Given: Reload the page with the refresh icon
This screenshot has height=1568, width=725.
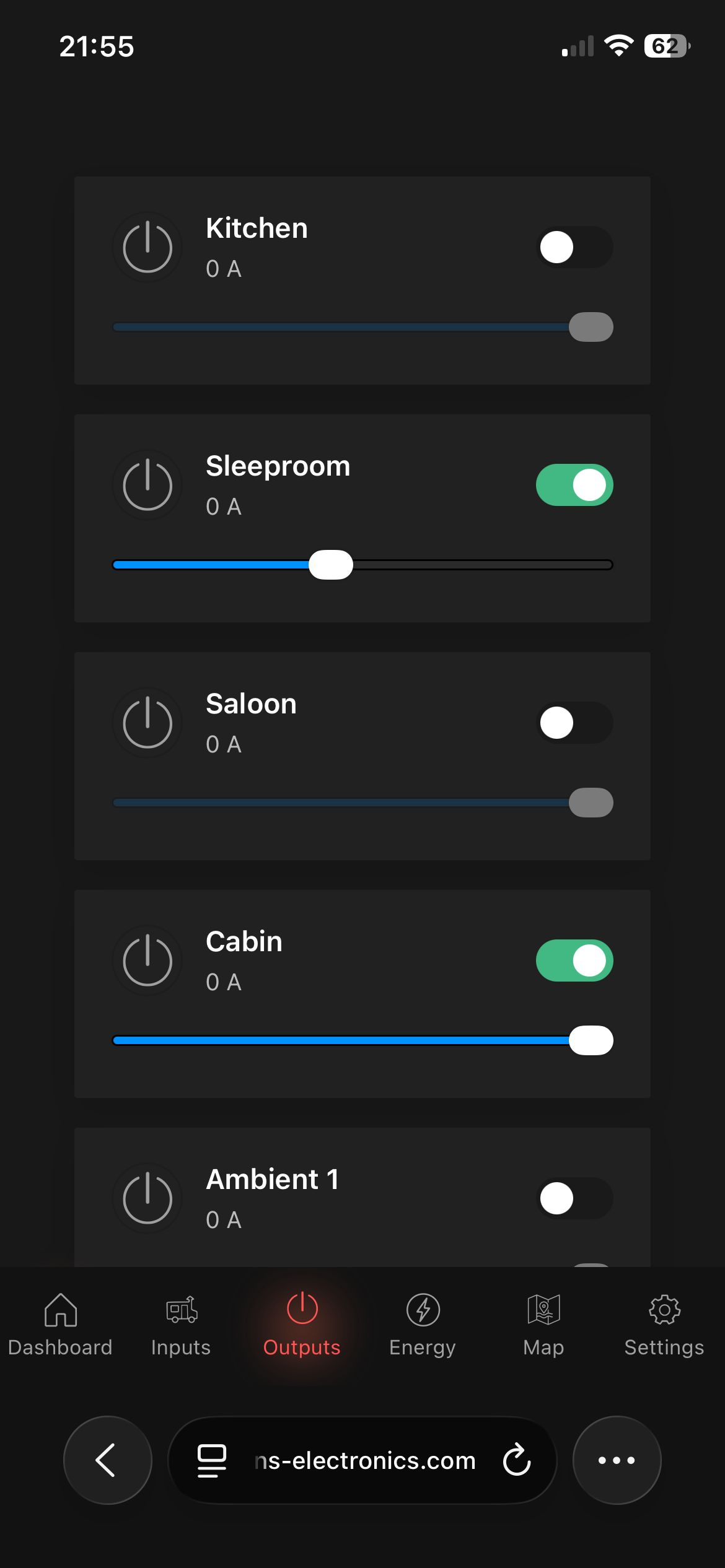Looking at the screenshot, I should point(517,1460).
